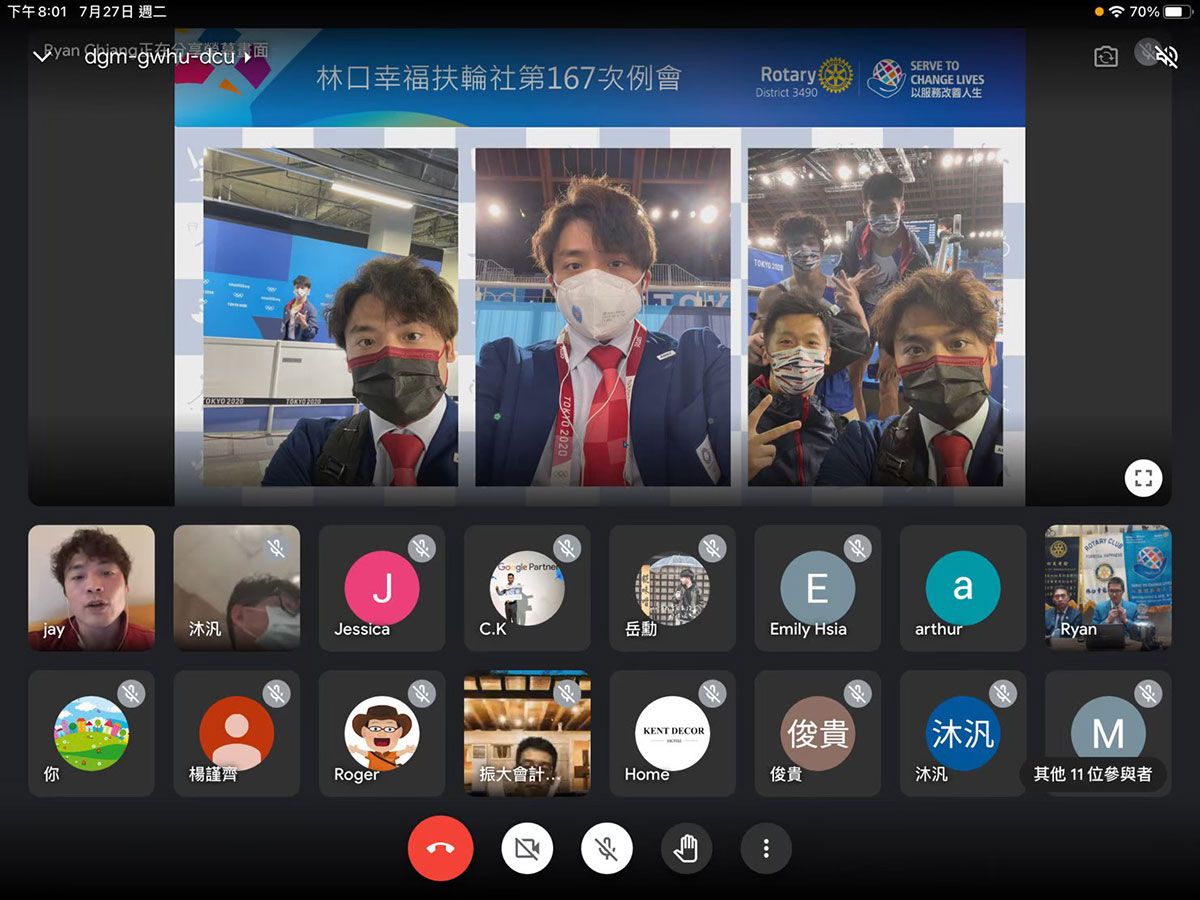Select 楊謹齊's participant tile
This screenshot has height=900, width=1200.
236,734
